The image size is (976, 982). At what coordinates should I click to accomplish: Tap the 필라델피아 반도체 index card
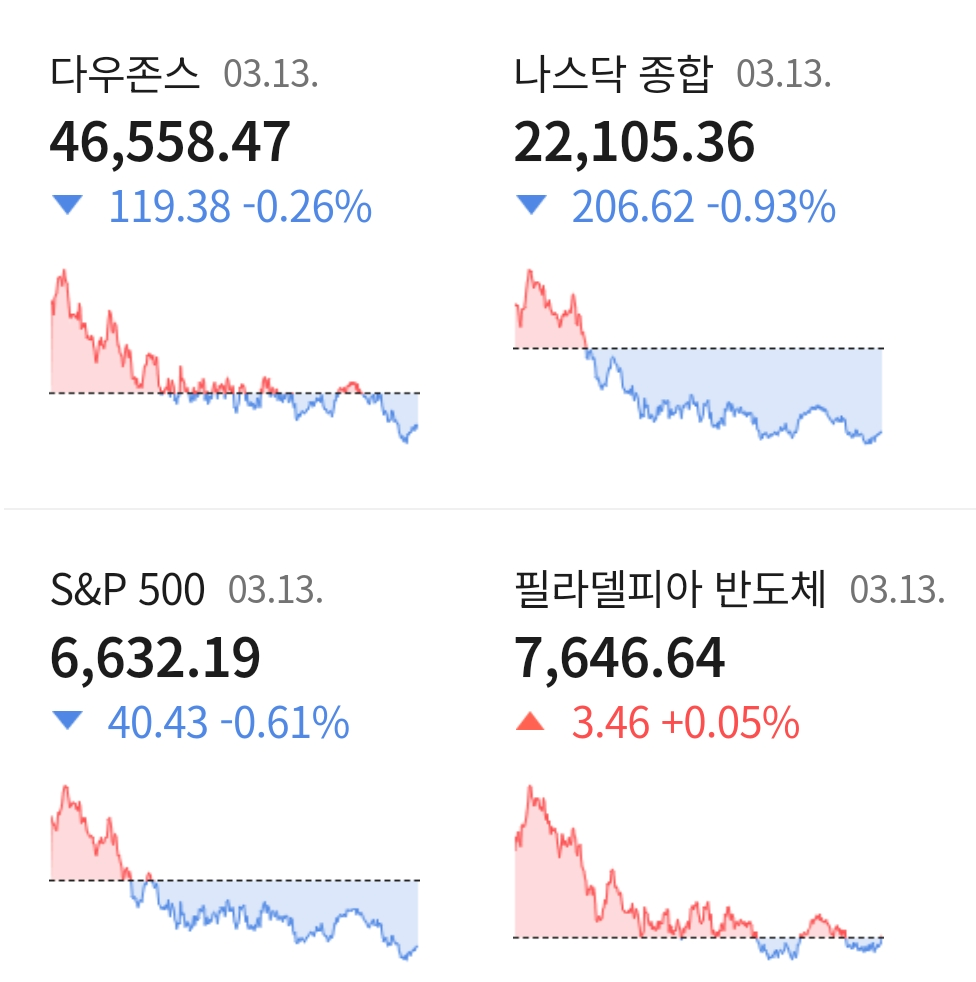[x=698, y=765]
